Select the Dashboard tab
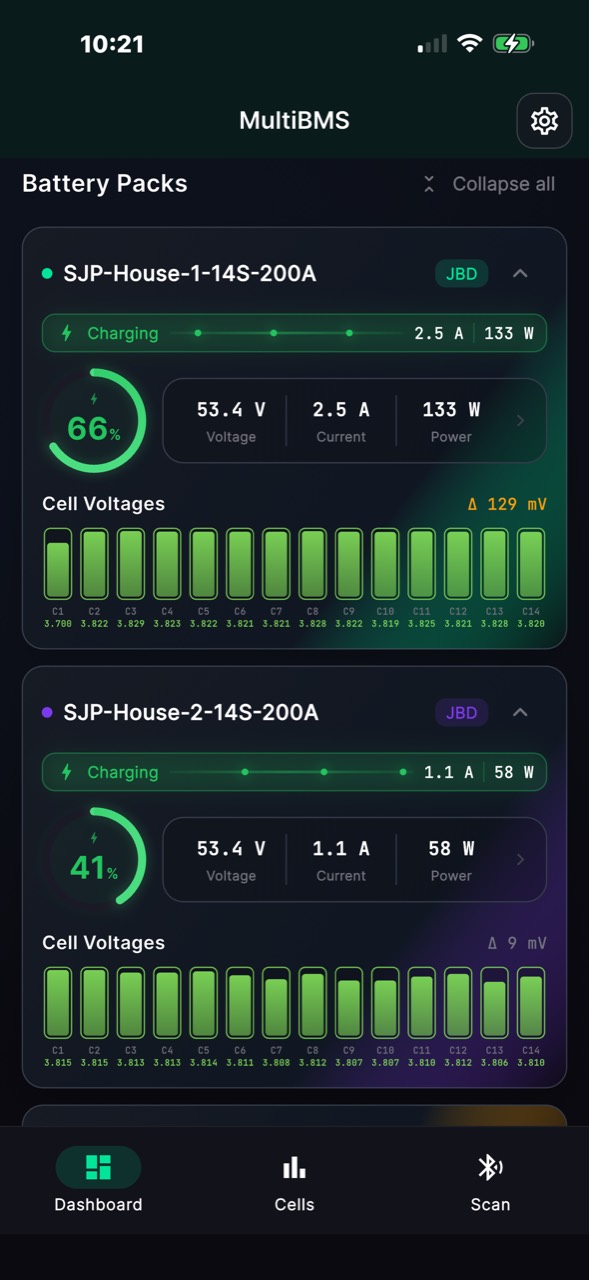Image resolution: width=589 pixels, height=1280 pixels. point(98,1183)
